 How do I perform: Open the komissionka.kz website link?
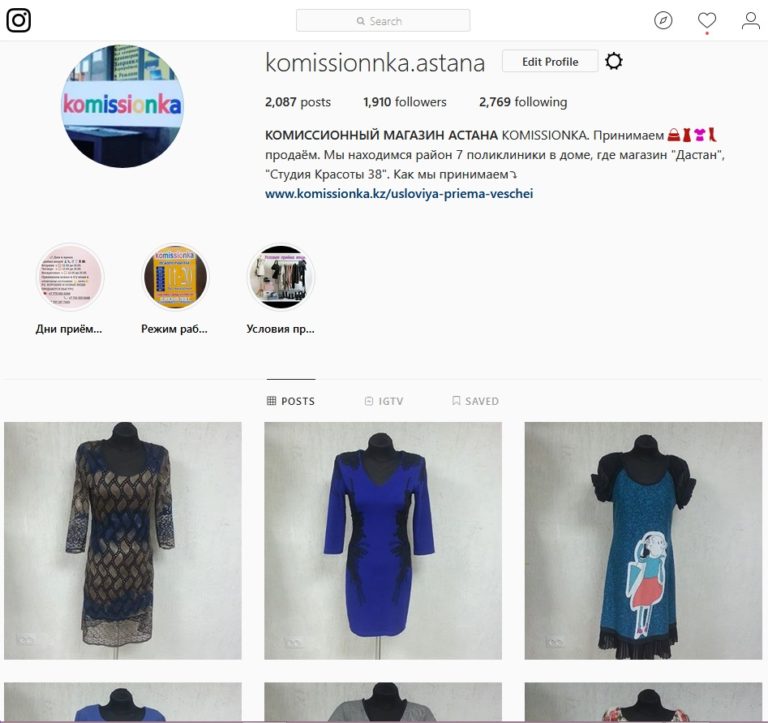click(x=399, y=194)
